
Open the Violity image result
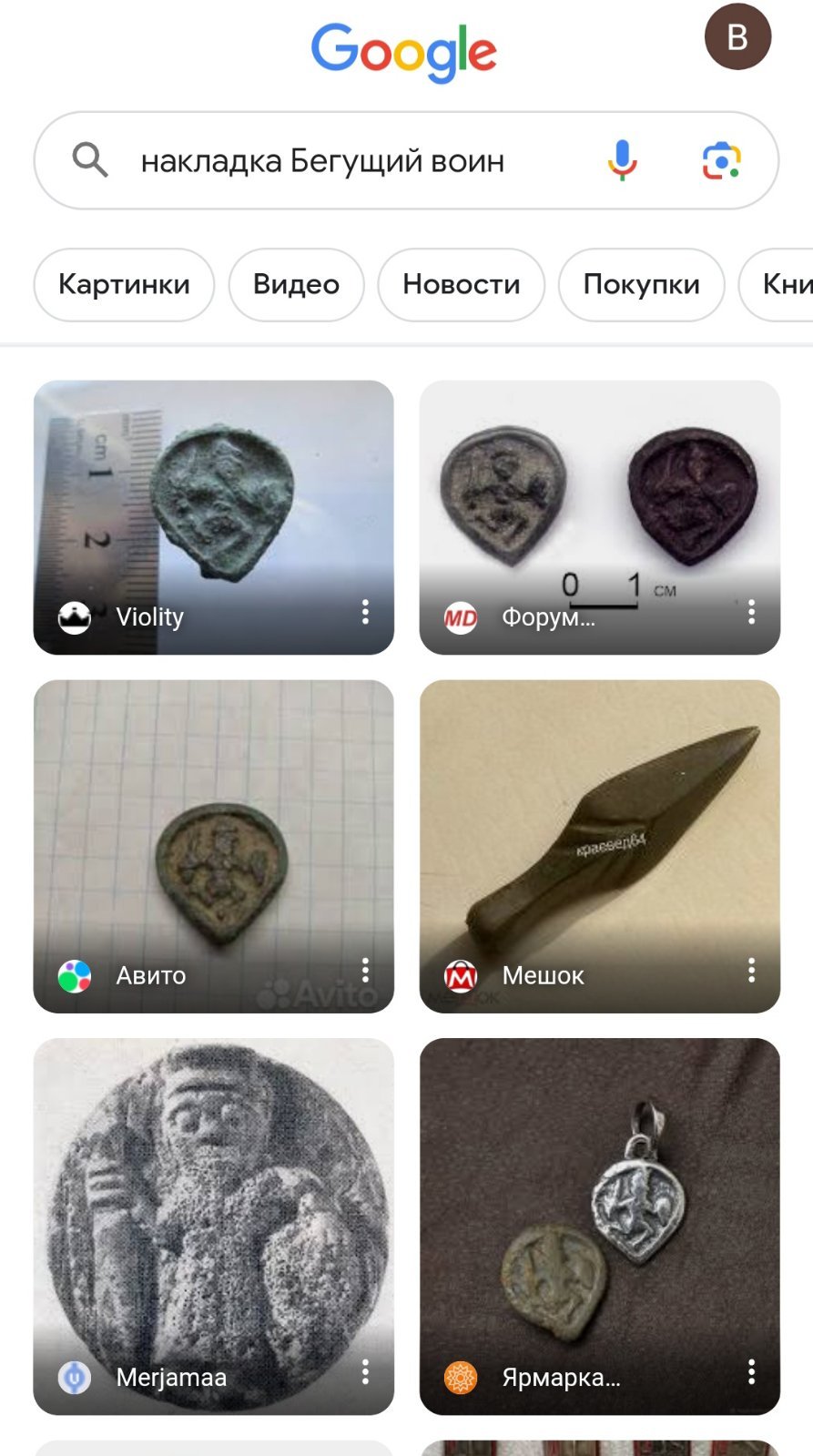214,517
